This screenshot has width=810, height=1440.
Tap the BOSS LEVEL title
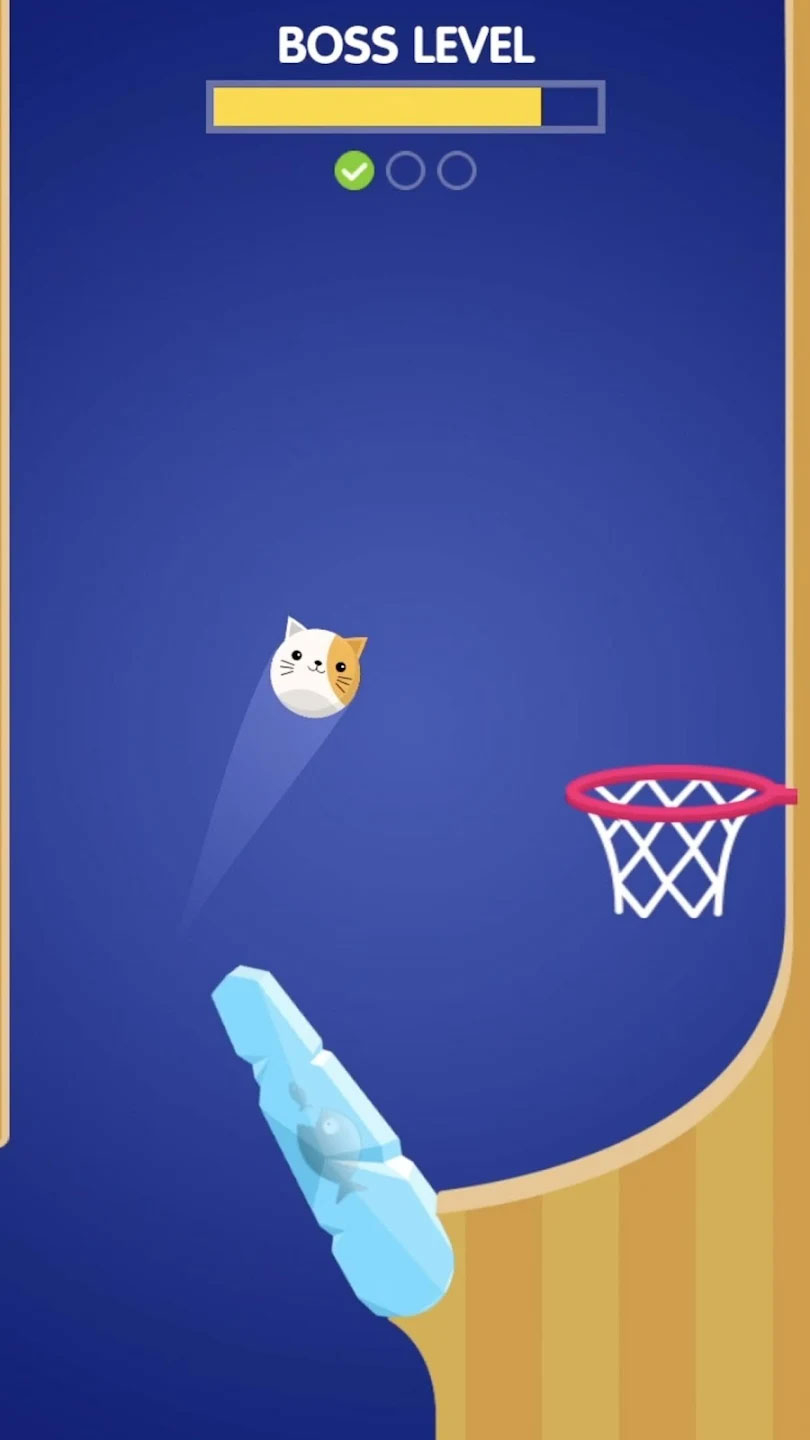point(404,45)
